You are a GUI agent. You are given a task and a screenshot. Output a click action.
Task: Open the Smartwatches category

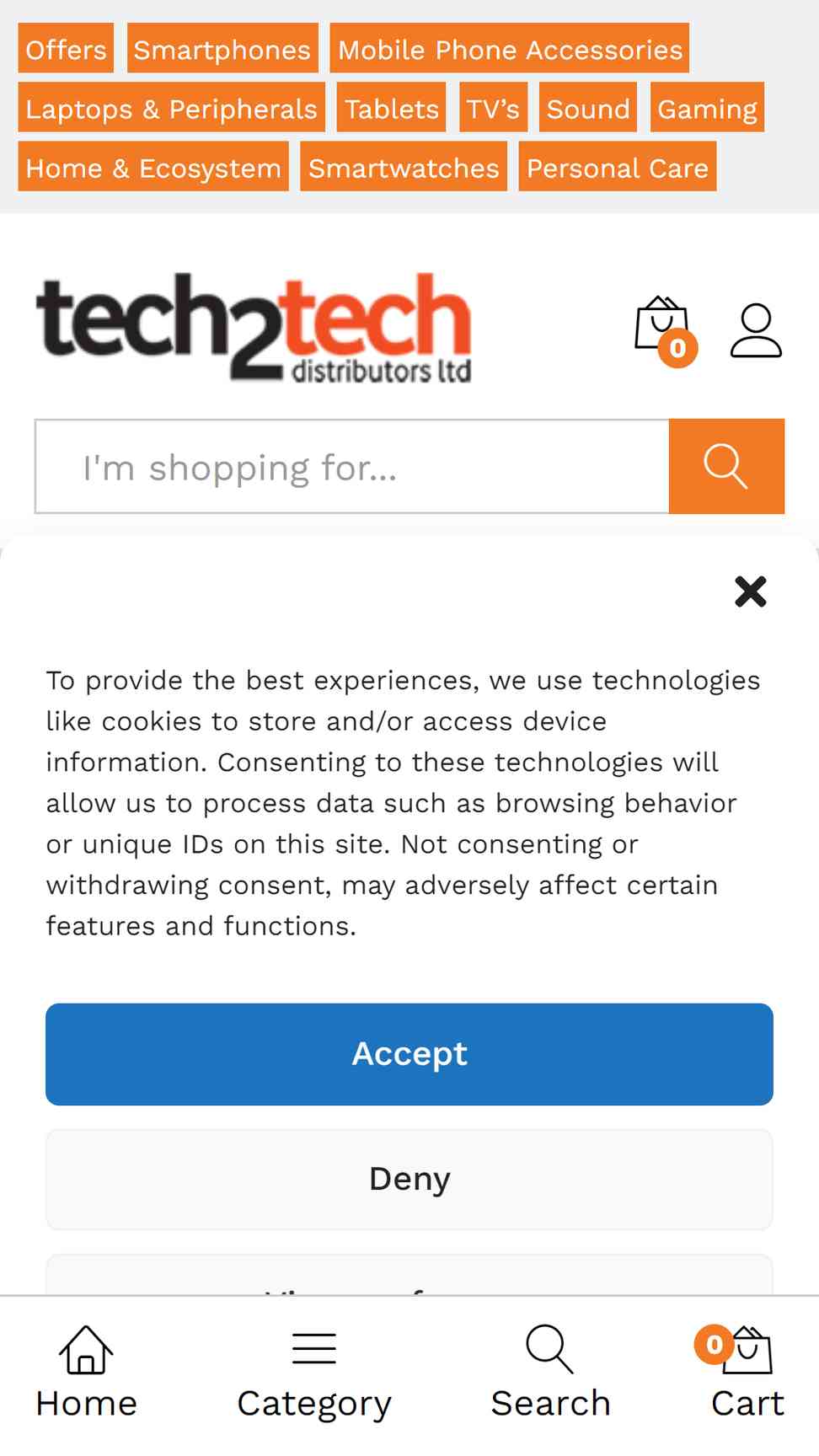point(404,167)
